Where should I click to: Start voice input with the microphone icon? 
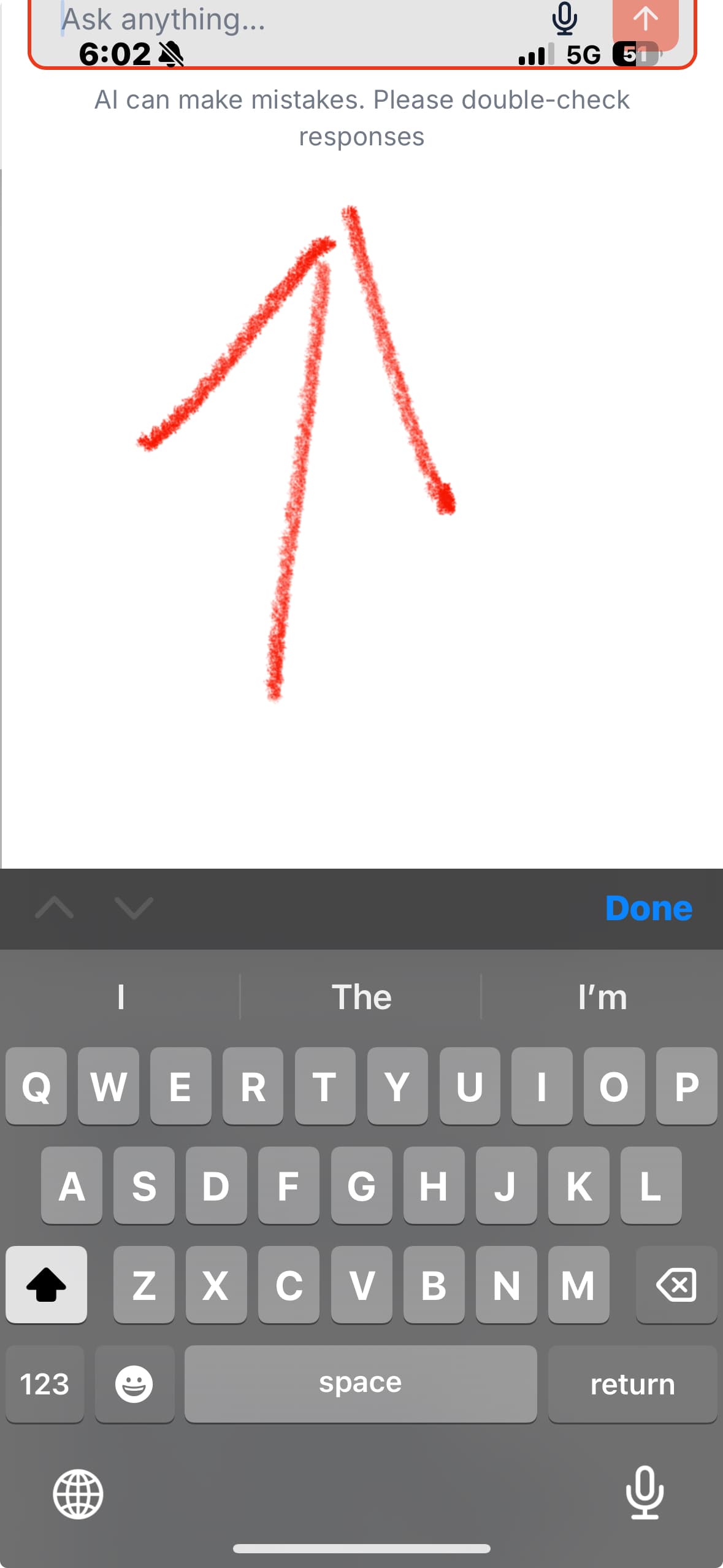click(x=564, y=18)
